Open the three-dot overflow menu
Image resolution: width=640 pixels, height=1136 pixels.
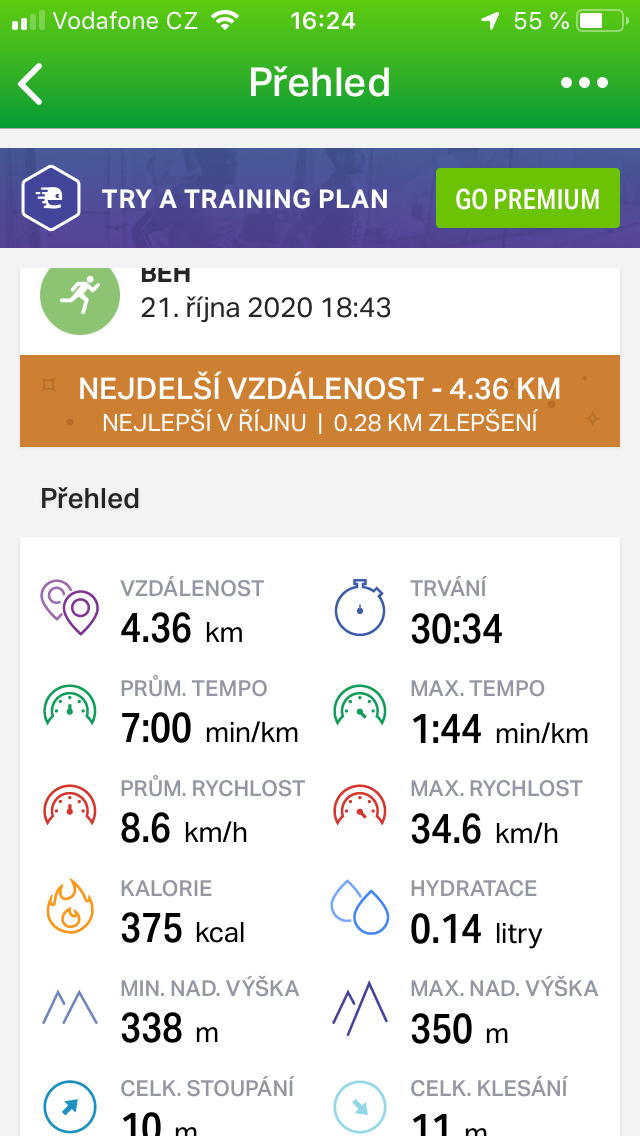(x=584, y=83)
